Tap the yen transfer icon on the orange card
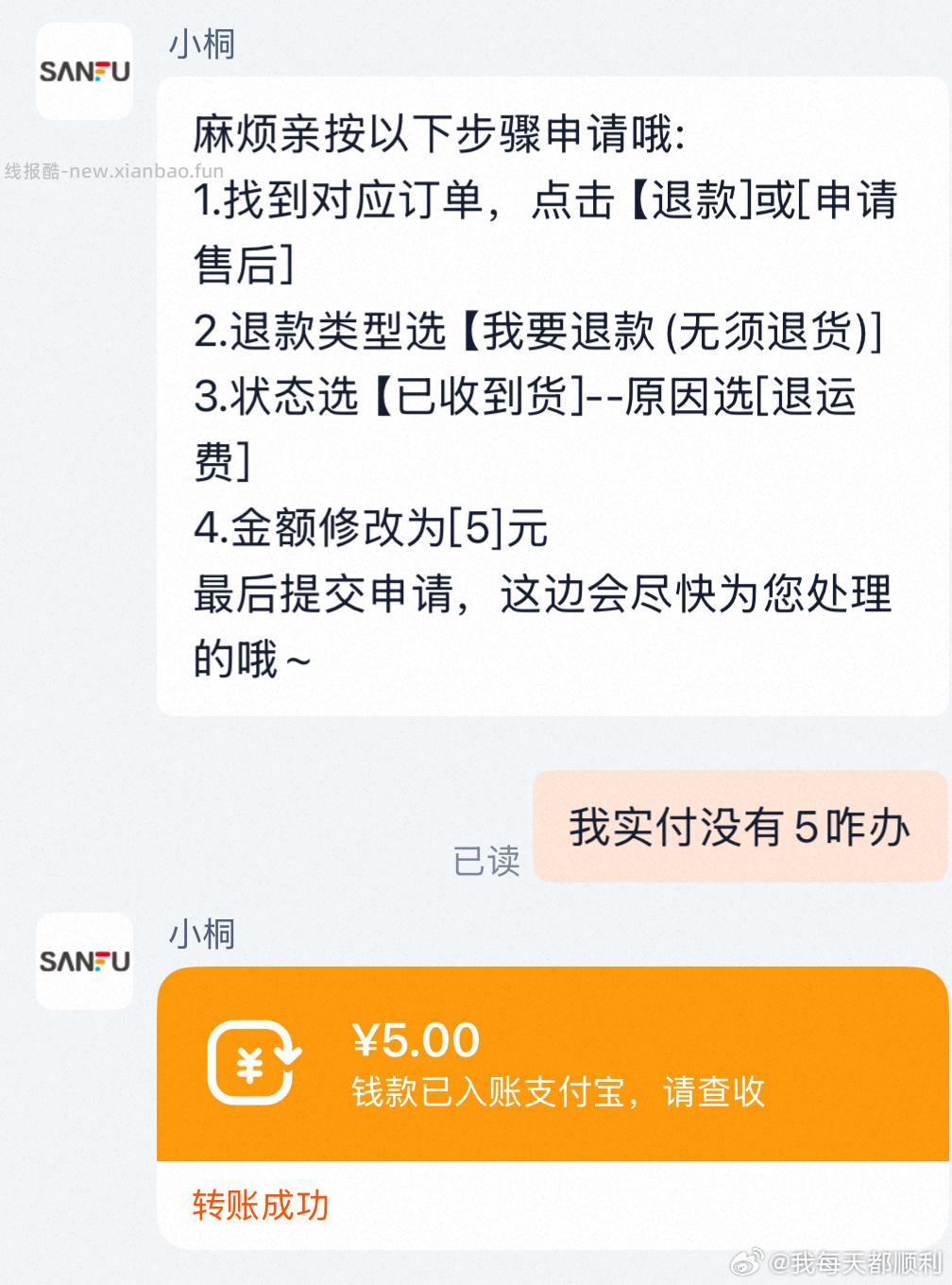 pyautogui.click(x=253, y=1062)
